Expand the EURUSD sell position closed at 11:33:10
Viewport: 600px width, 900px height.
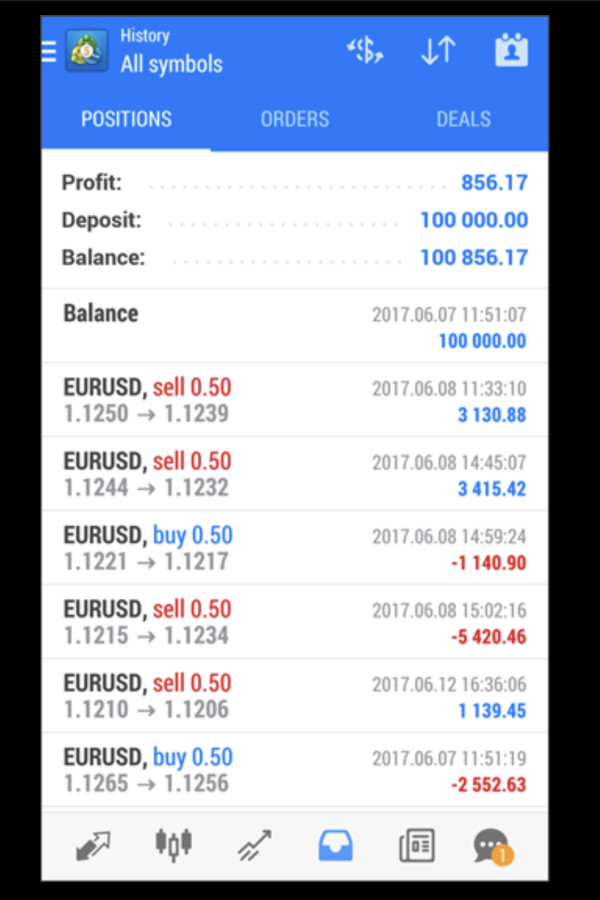(294, 400)
